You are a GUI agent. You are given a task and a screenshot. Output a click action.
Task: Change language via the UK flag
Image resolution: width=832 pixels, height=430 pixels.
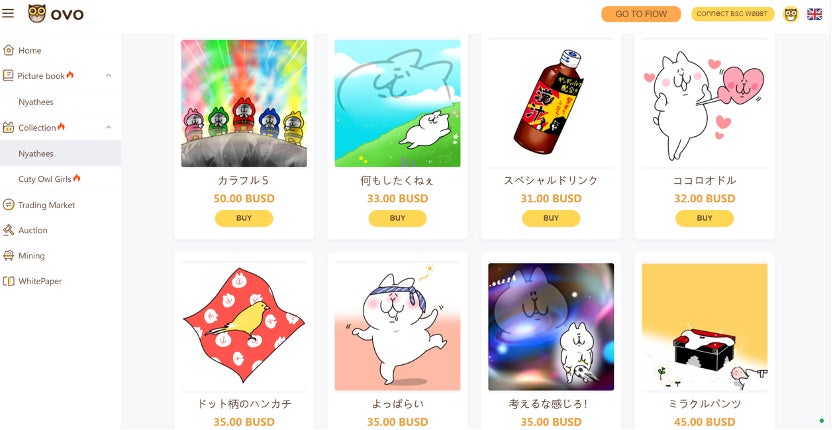point(815,14)
